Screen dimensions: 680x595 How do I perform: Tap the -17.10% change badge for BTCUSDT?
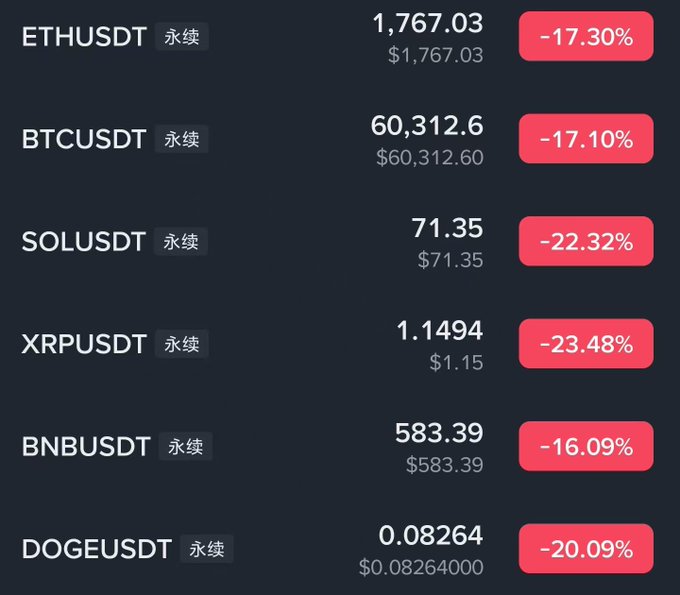point(586,139)
